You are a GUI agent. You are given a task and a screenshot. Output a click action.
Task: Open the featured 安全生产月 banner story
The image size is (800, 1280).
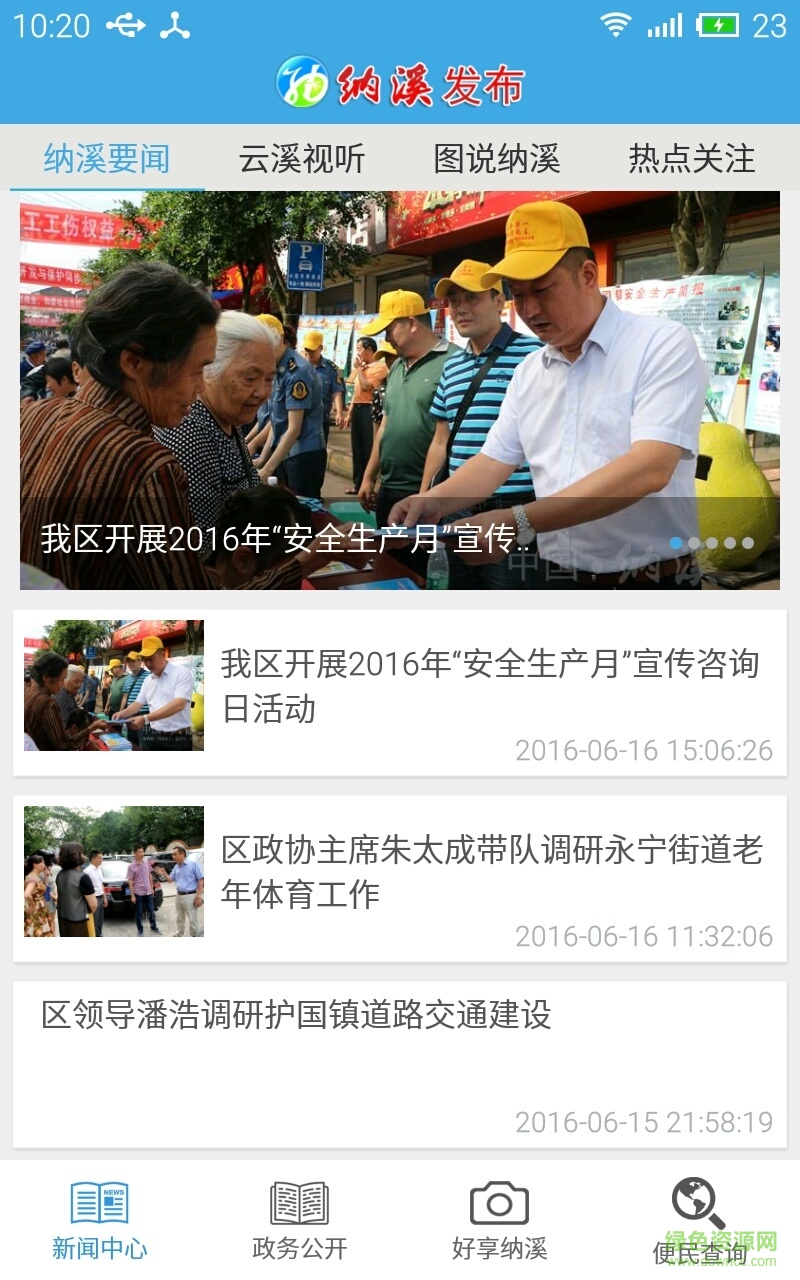point(400,390)
